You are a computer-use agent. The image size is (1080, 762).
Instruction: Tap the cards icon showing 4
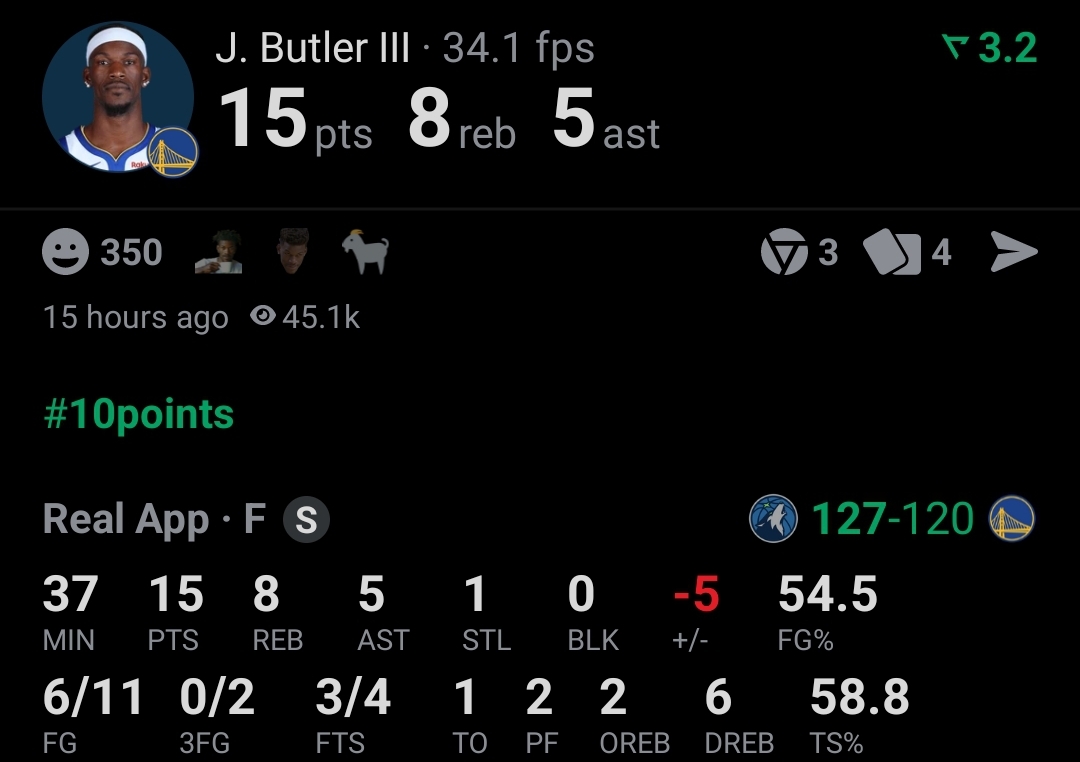click(x=891, y=253)
